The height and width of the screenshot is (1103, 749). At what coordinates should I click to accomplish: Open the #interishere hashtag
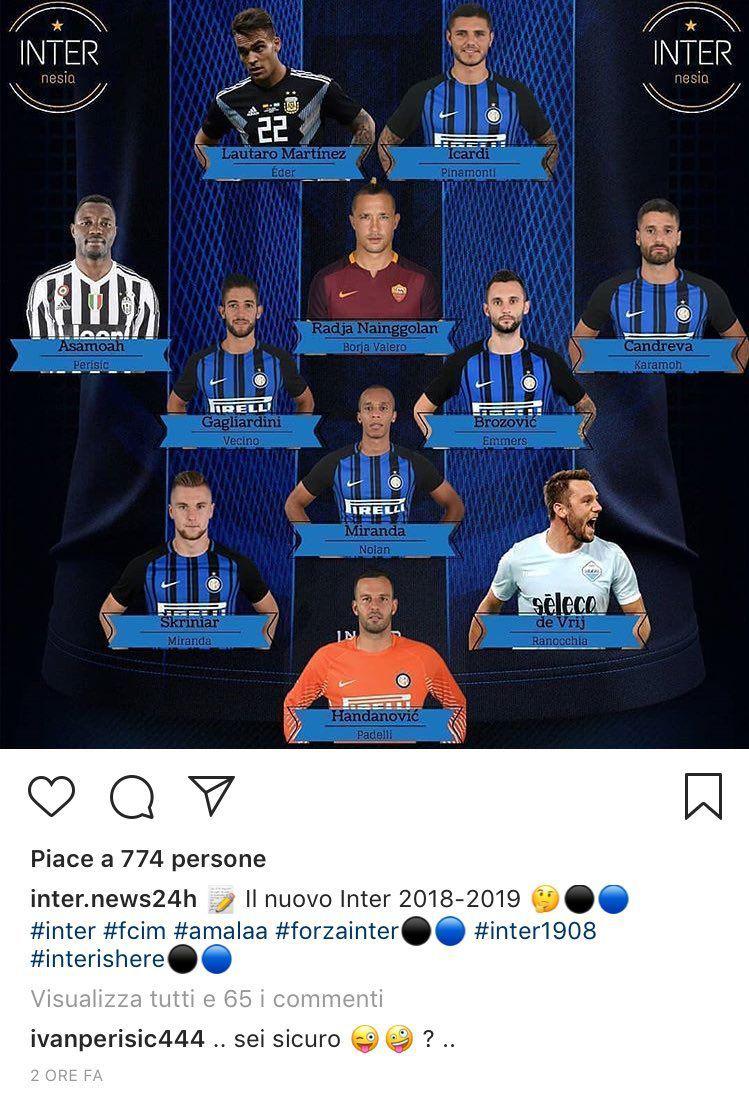96,960
